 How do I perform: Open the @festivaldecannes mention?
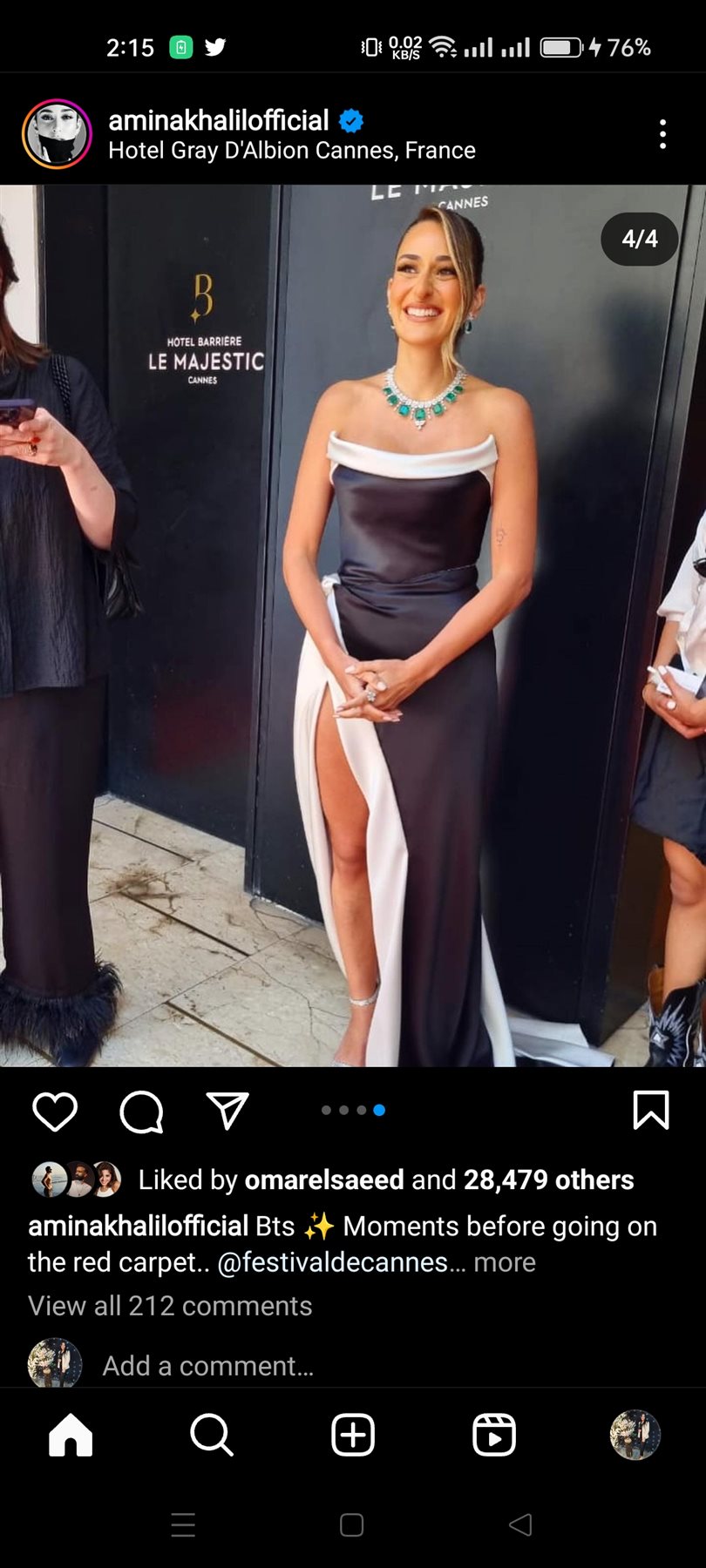click(332, 1262)
